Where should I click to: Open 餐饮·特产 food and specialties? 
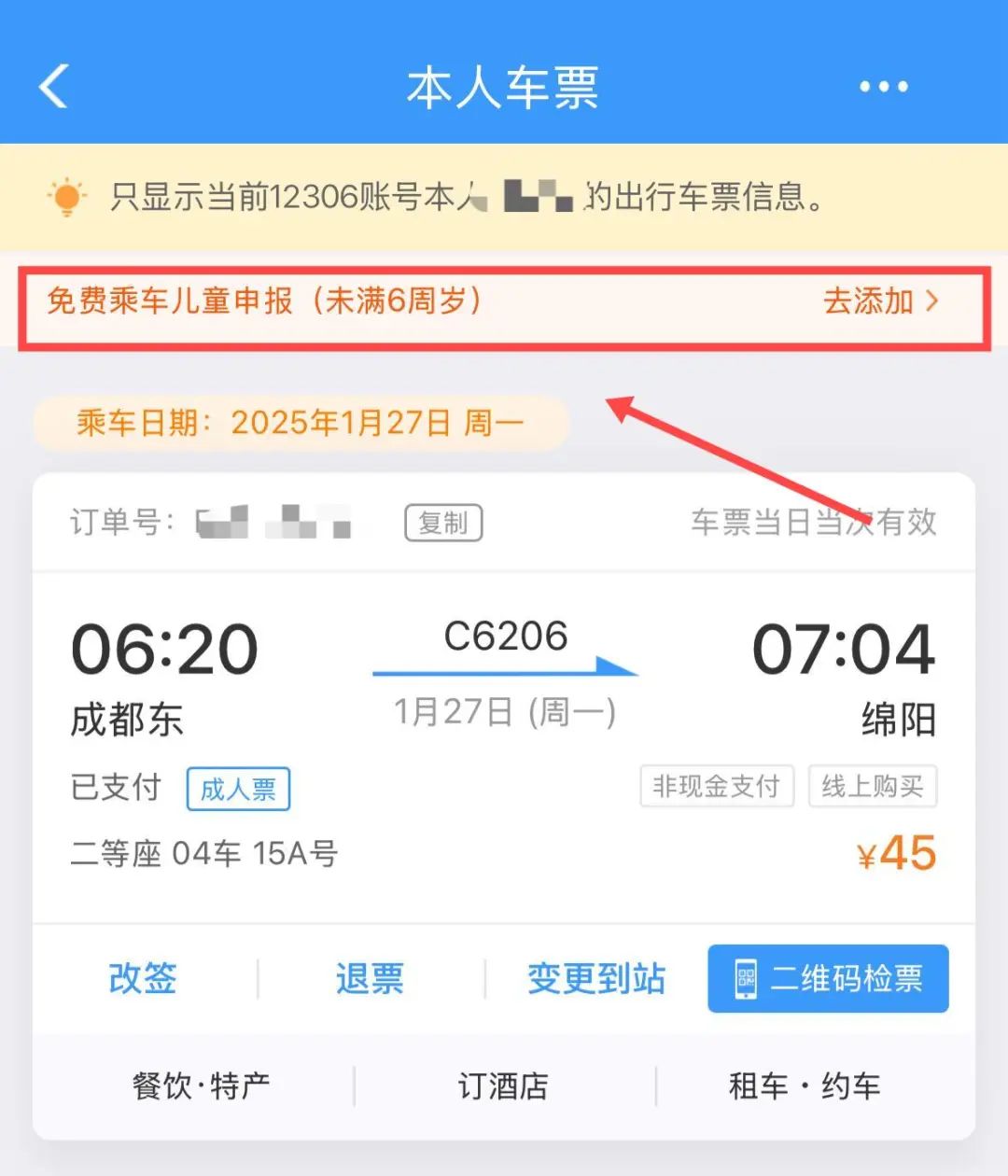[x=201, y=1086]
